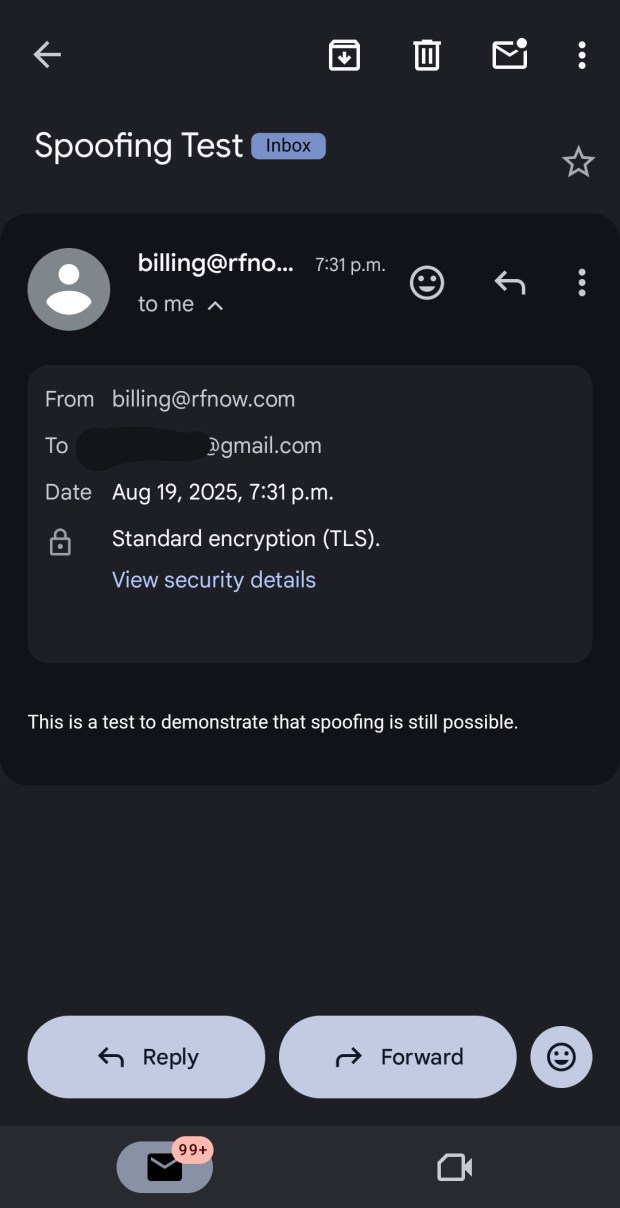The image size is (620, 1208).
Task: Star the Spoofing Test email
Action: pyautogui.click(x=578, y=162)
